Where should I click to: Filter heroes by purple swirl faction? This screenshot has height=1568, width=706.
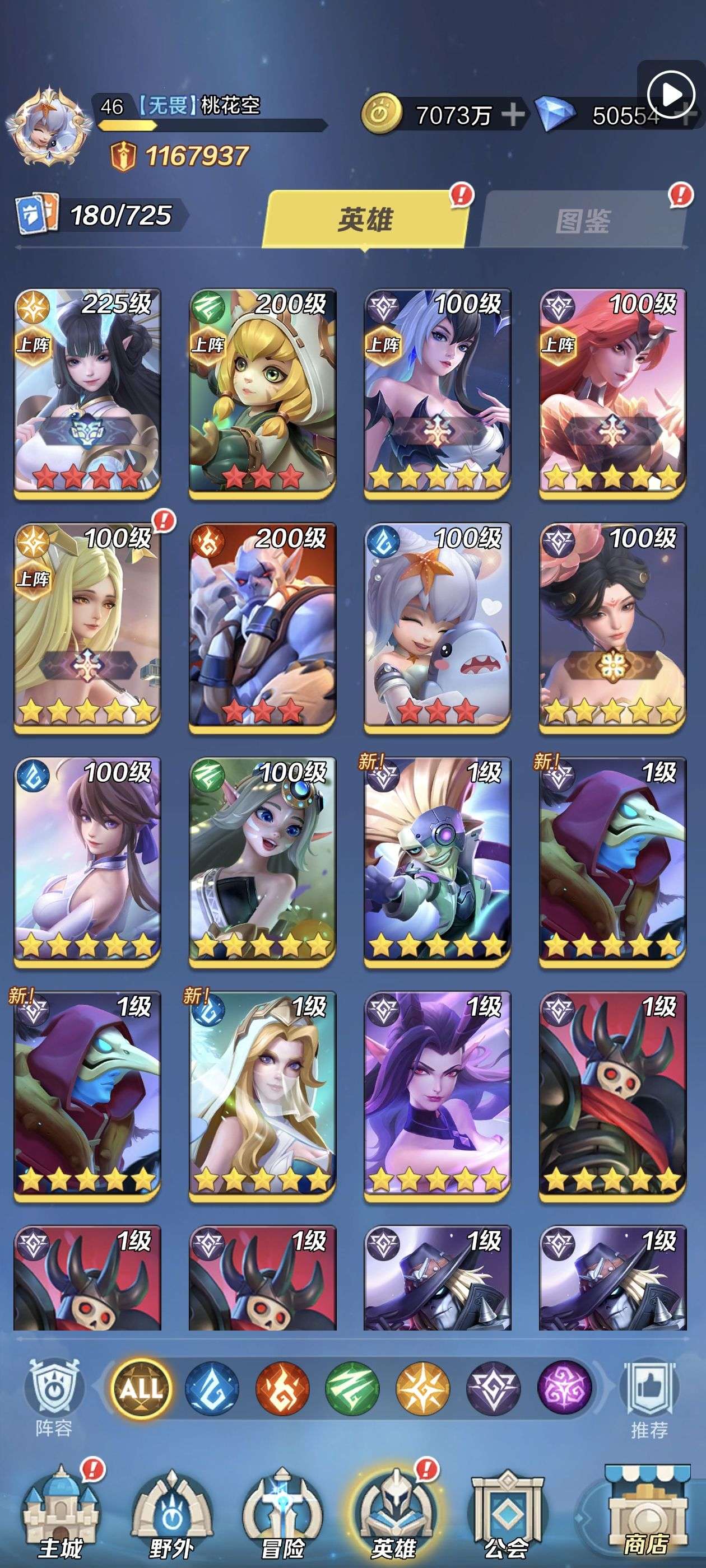pos(564,1388)
